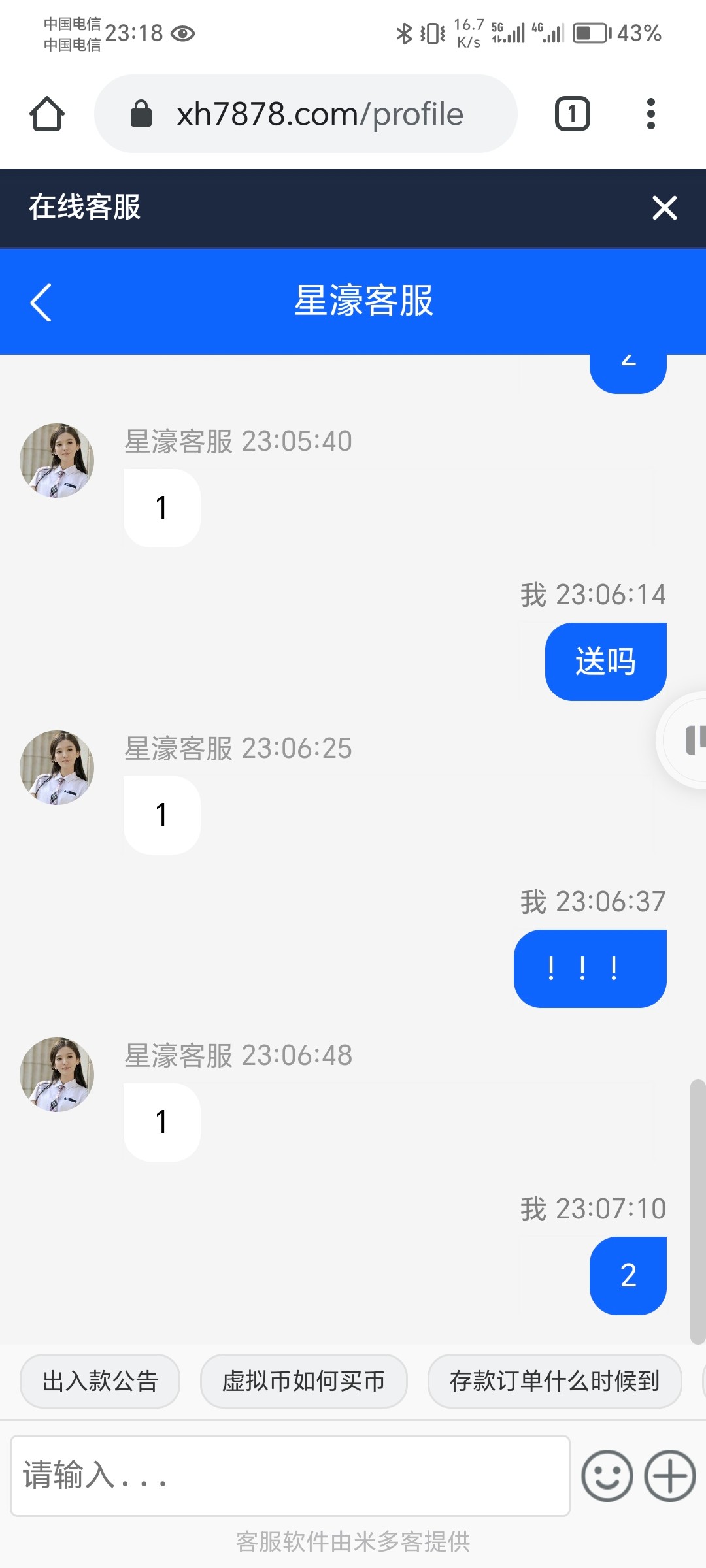
Task: Tap the 虚拟币如何买币 chip
Action: pyautogui.click(x=303, y=1381)
